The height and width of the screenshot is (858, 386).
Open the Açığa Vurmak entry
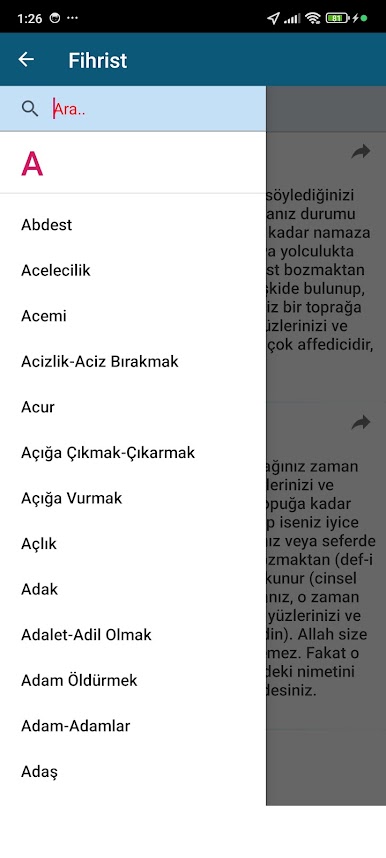click(133, 498)
